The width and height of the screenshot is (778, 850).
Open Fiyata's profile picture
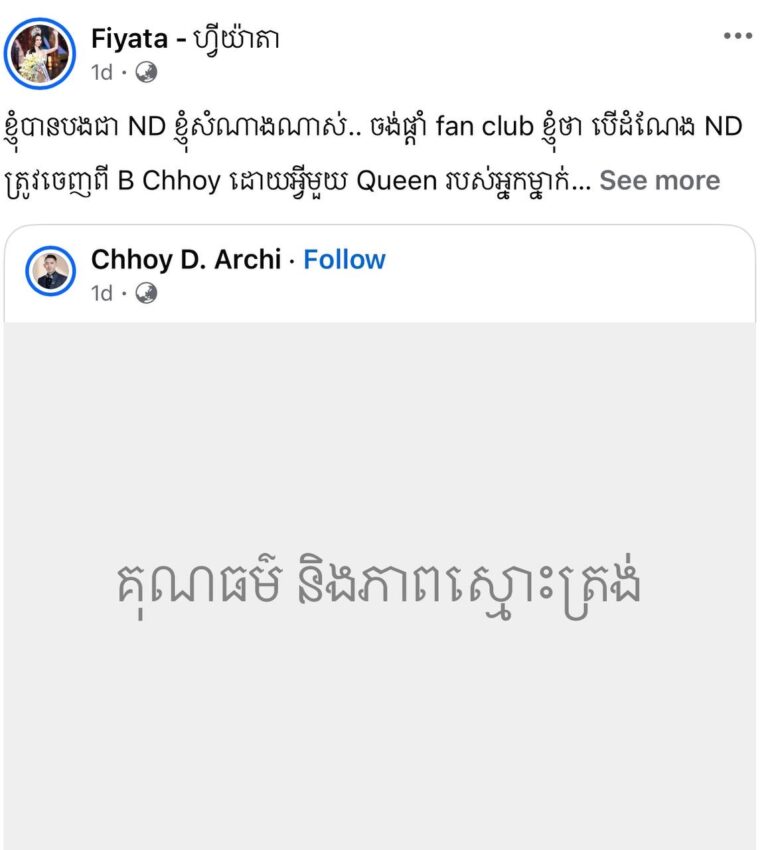(x=40, y=53)
